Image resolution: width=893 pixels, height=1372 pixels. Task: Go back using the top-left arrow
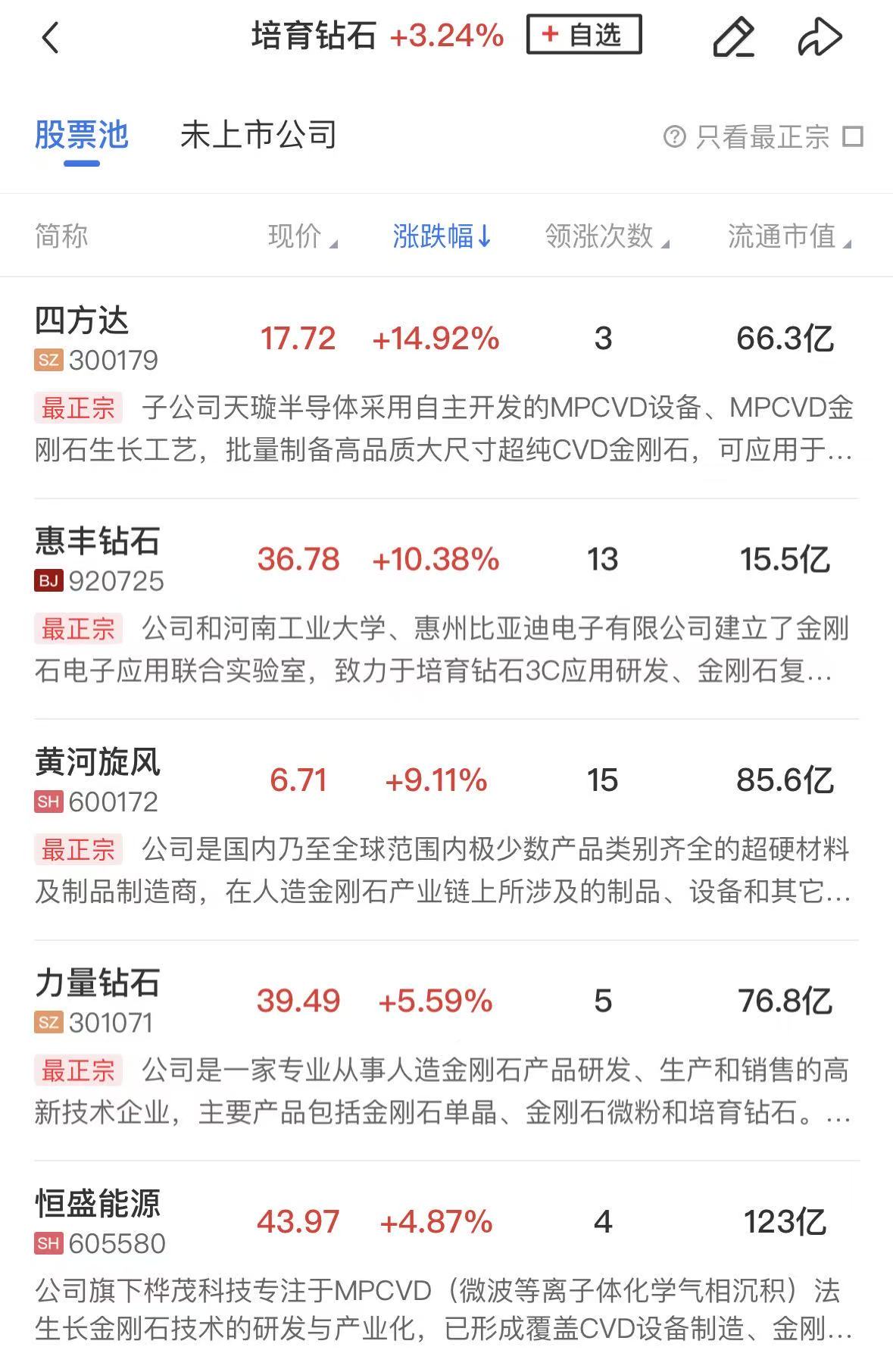[51, 37]
